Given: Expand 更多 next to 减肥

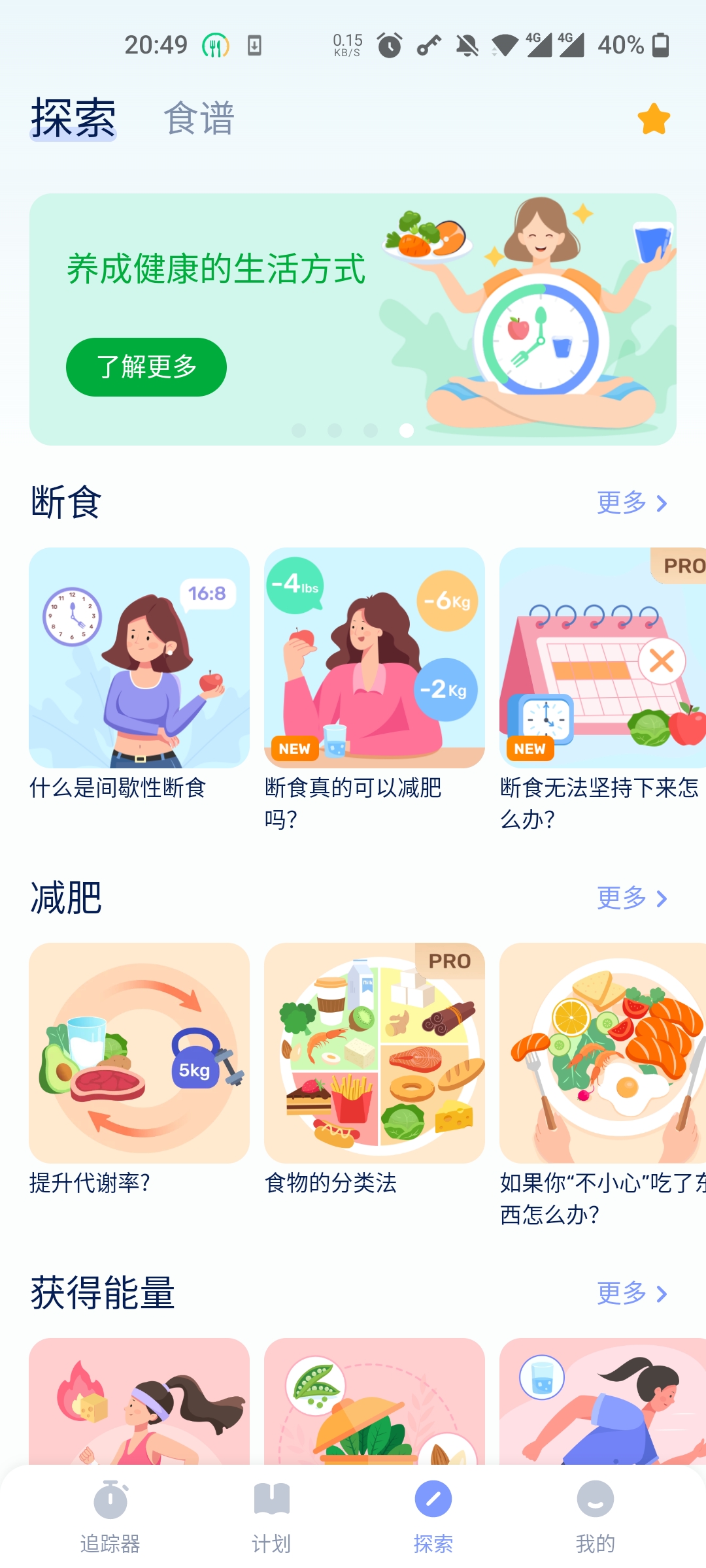Looking at the screenshot, I should (632, 898).
